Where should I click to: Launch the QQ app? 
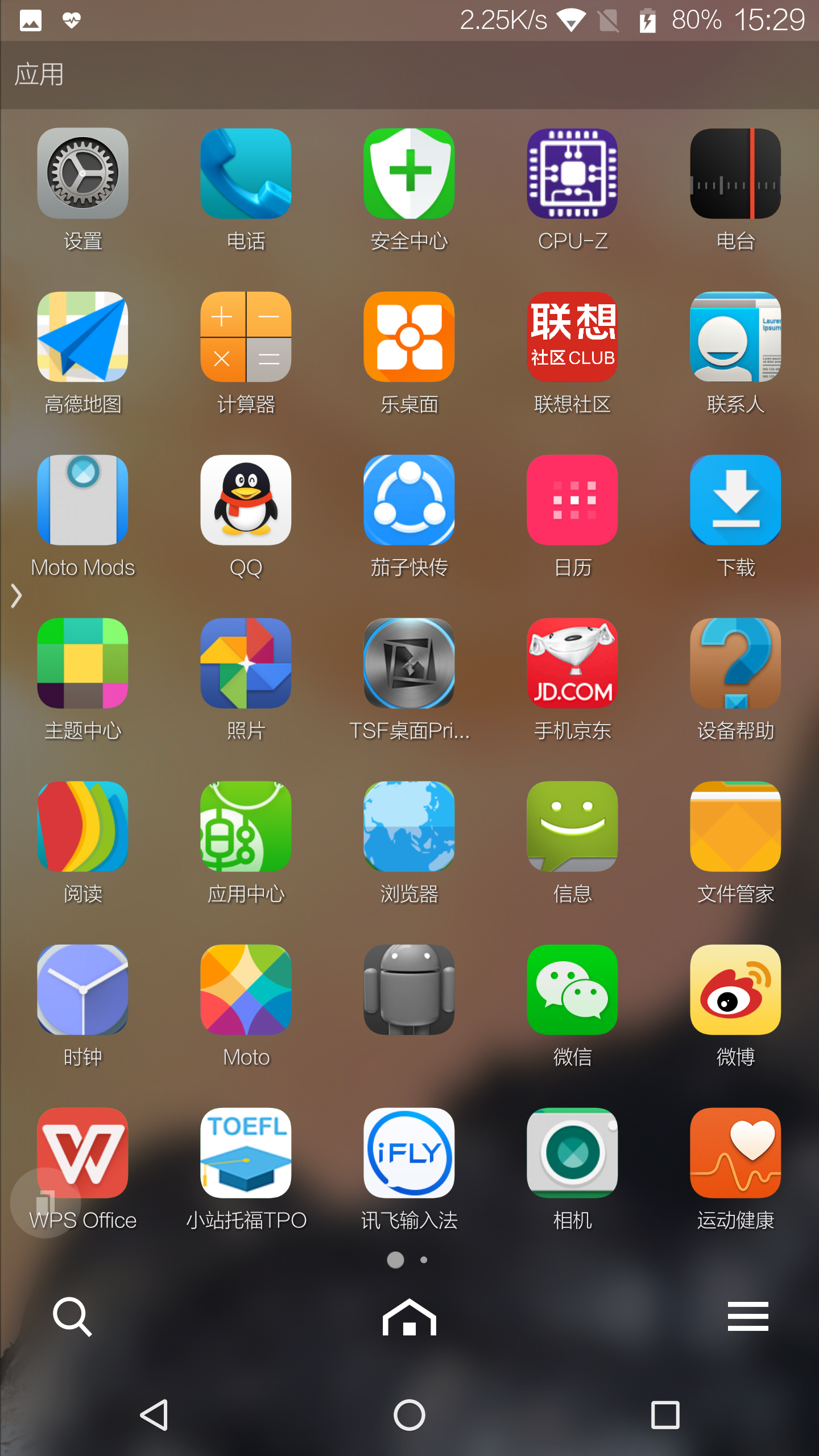[246, 500]
